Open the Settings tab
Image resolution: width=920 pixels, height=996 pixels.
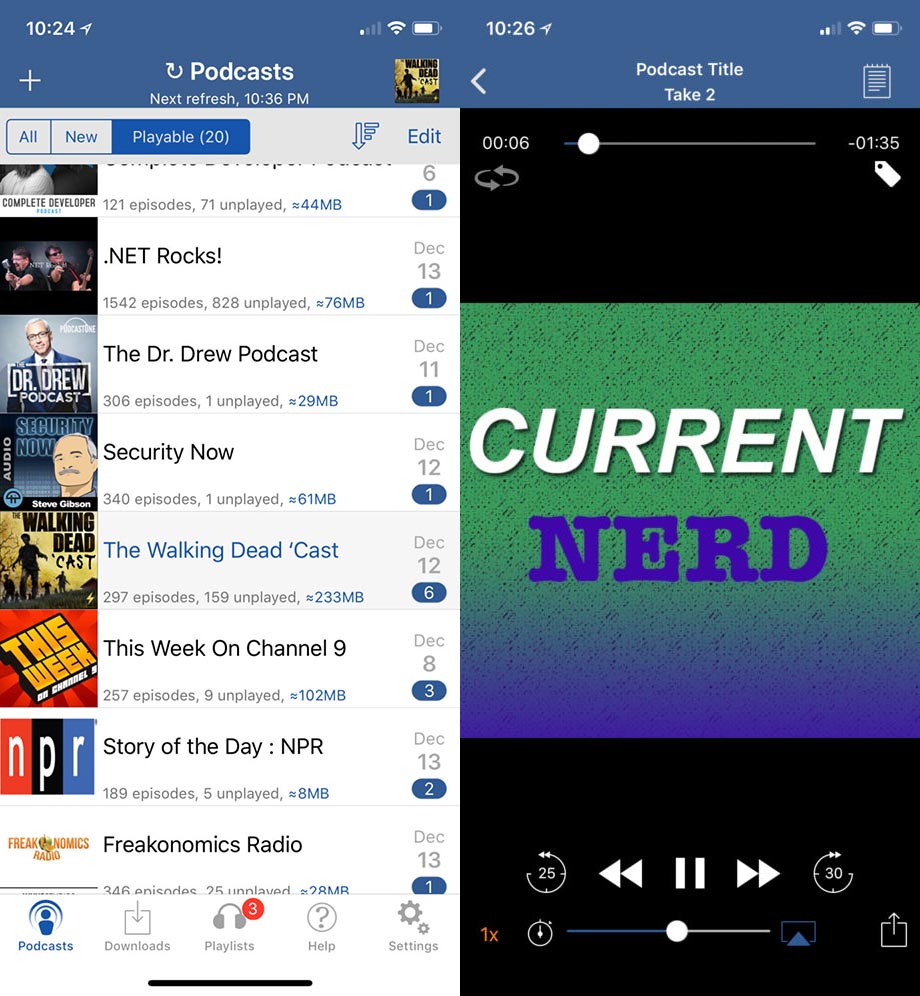(x=413, y=926)
